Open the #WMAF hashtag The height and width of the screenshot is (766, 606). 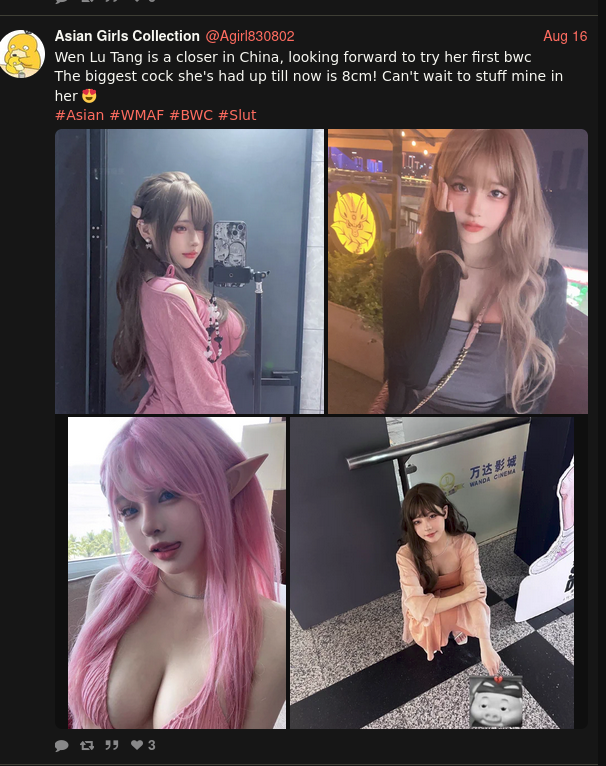pos(136,115)
